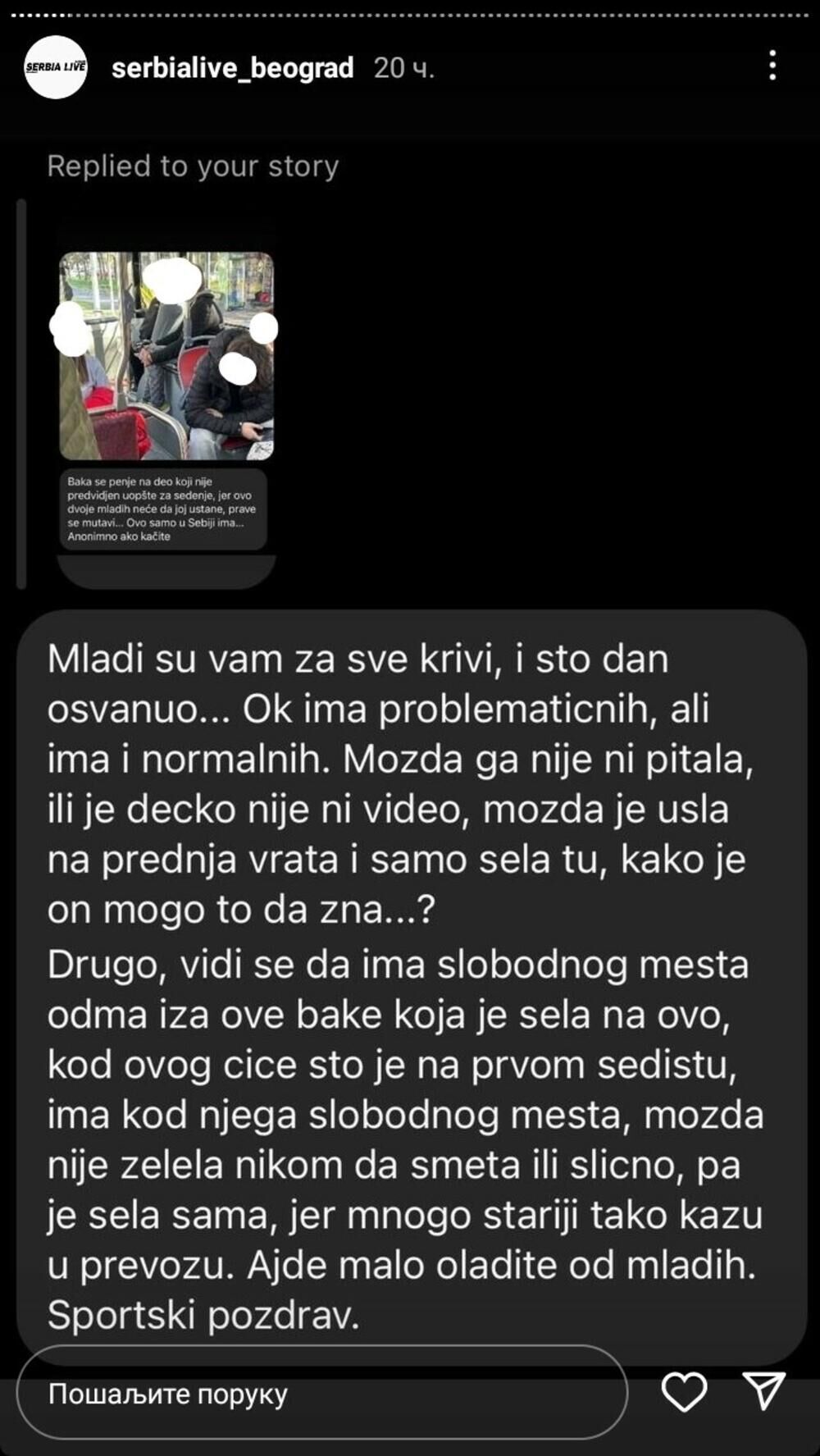The height and width of the screenshot is (1456, 820).
Task: Expand the replied story preview
Action: (x=170, y=353)
